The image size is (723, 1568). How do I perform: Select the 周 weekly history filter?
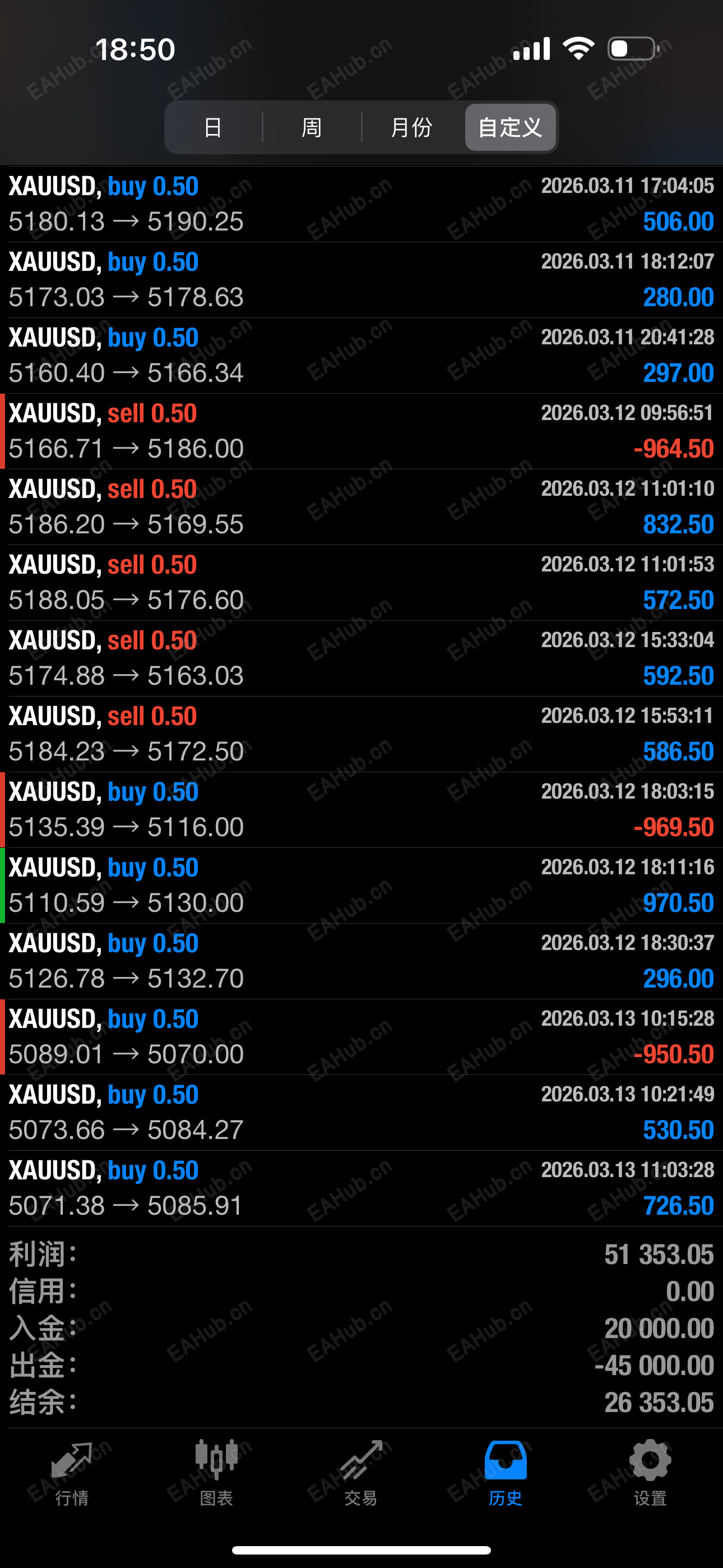pyautogui.click(x=311, y=128)
